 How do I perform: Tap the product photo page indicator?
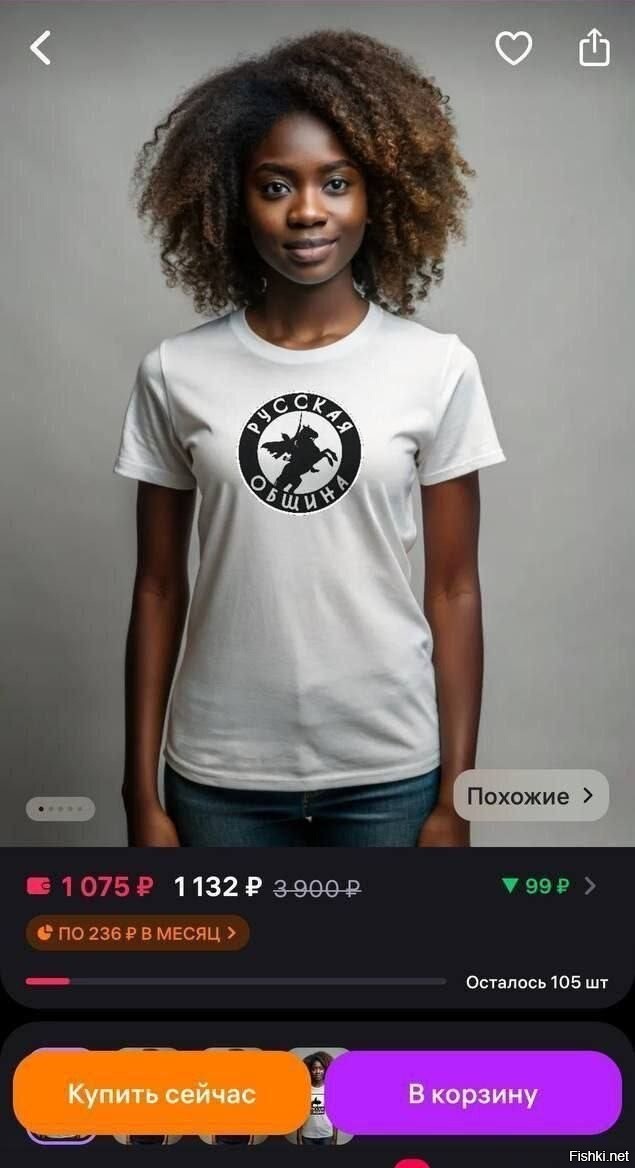pos(60,809)
